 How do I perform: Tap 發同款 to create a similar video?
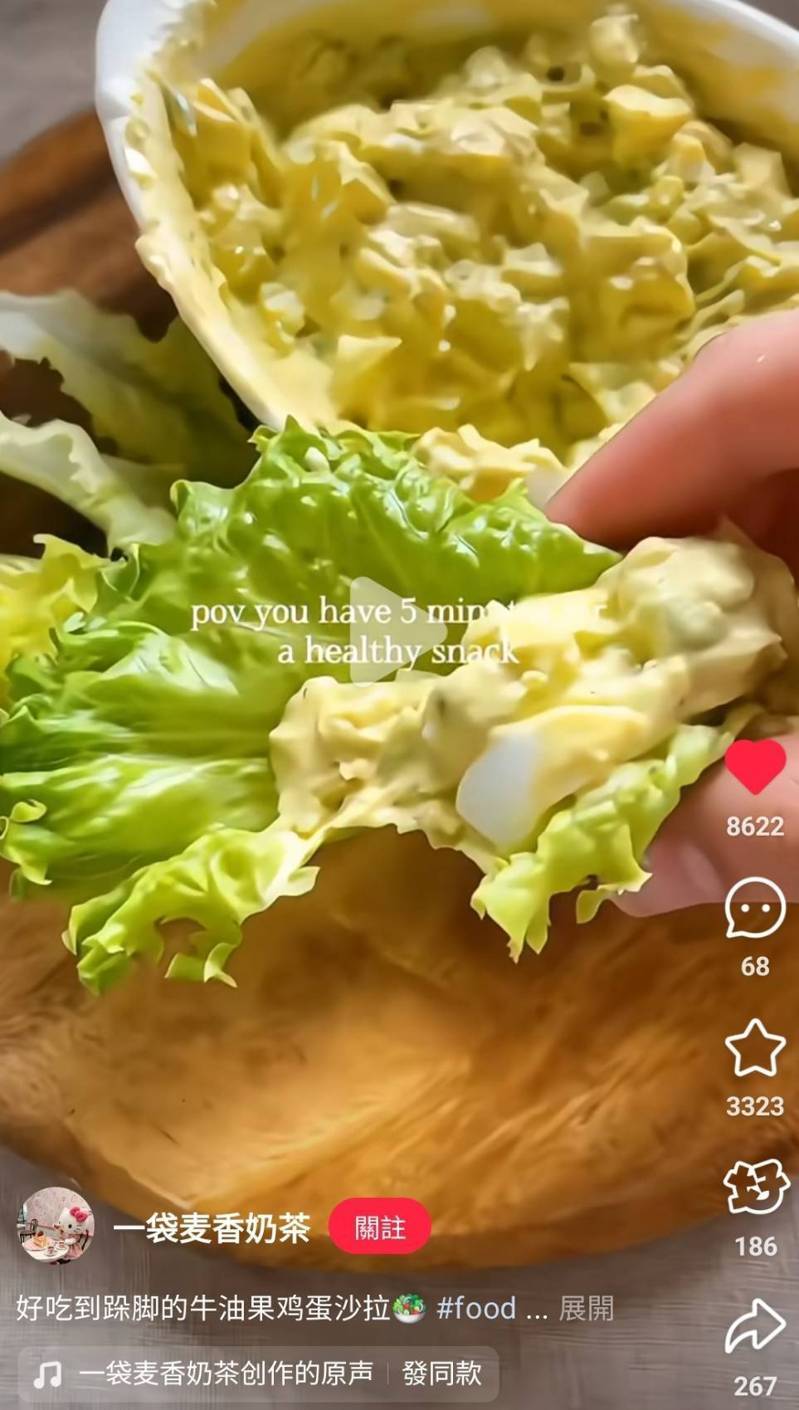(x=442, y=1374)
